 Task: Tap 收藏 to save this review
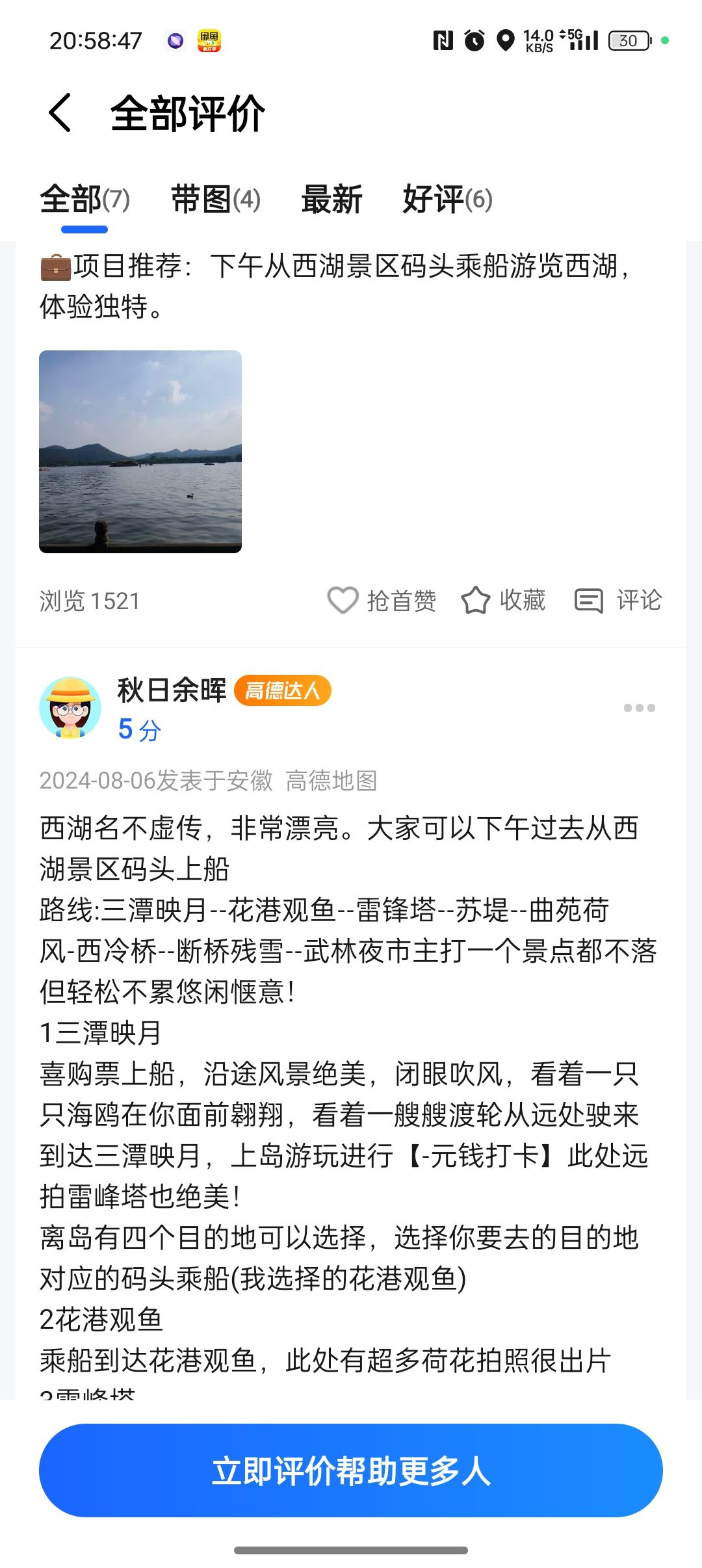click(504, 600)
